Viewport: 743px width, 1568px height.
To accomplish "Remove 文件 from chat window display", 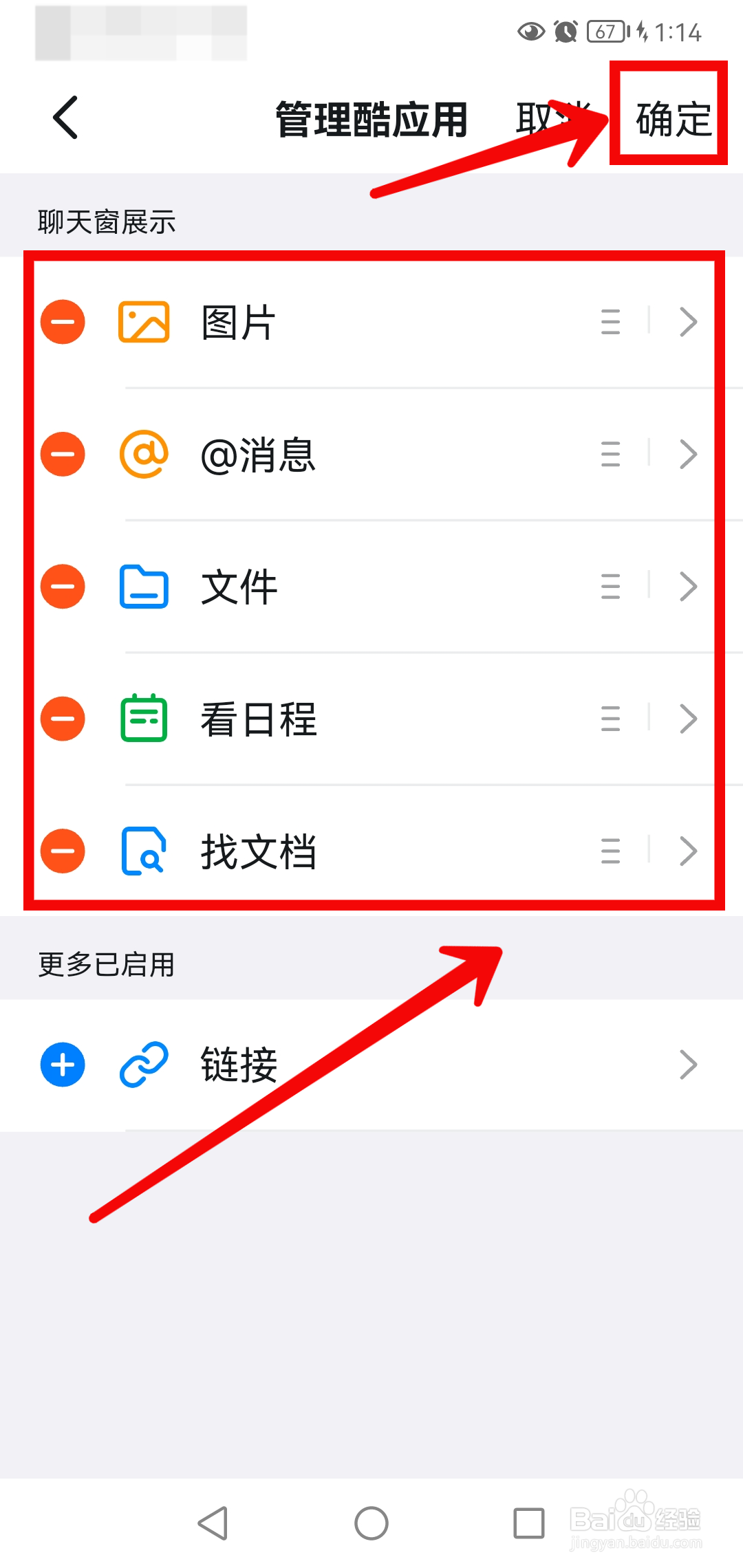I will (x=62, y=586).
